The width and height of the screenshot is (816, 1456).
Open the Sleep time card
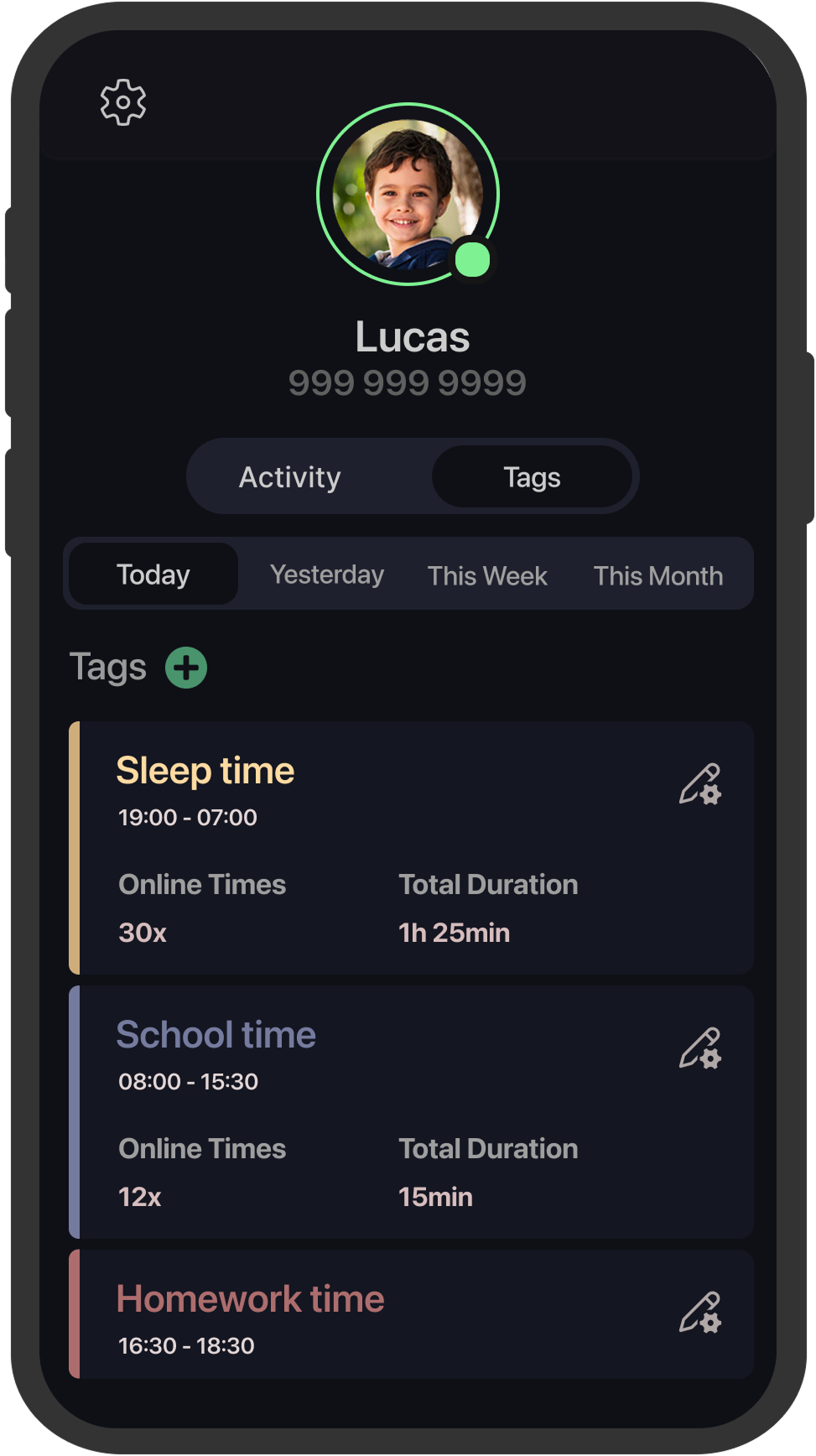tap(411, 847)
